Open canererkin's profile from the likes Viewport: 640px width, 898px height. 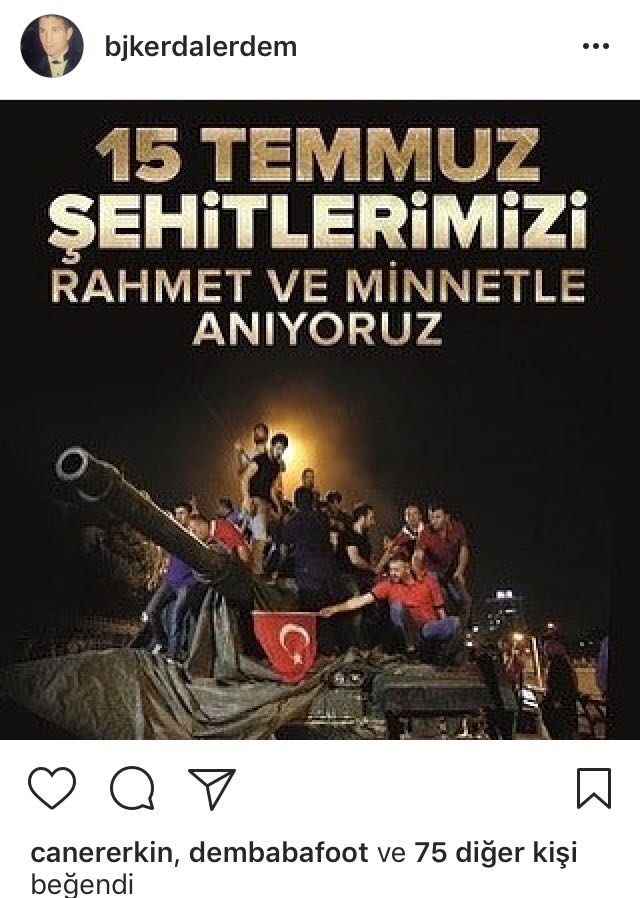[x=100, y=854]
